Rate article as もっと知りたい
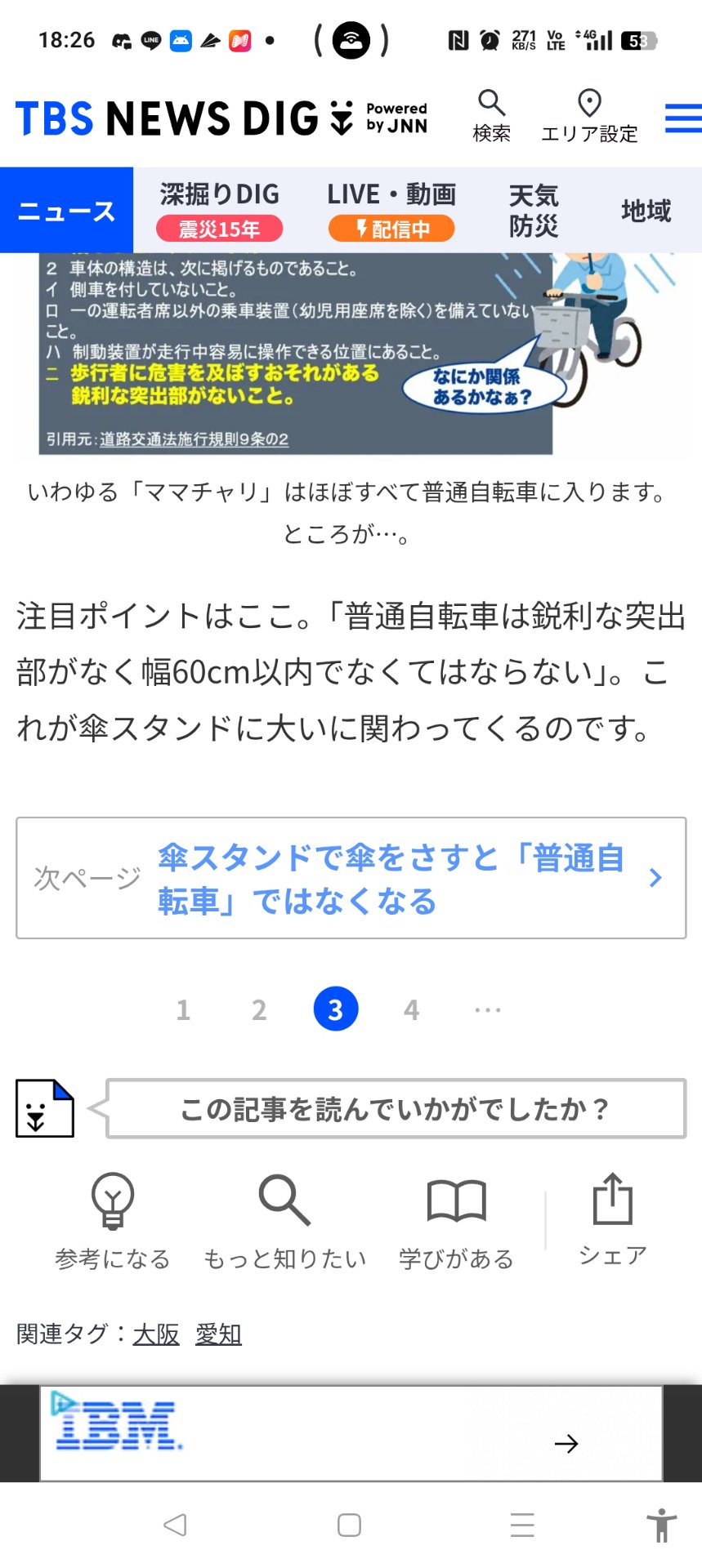This screenshot has height=1568, width=702. point(284,1220)
